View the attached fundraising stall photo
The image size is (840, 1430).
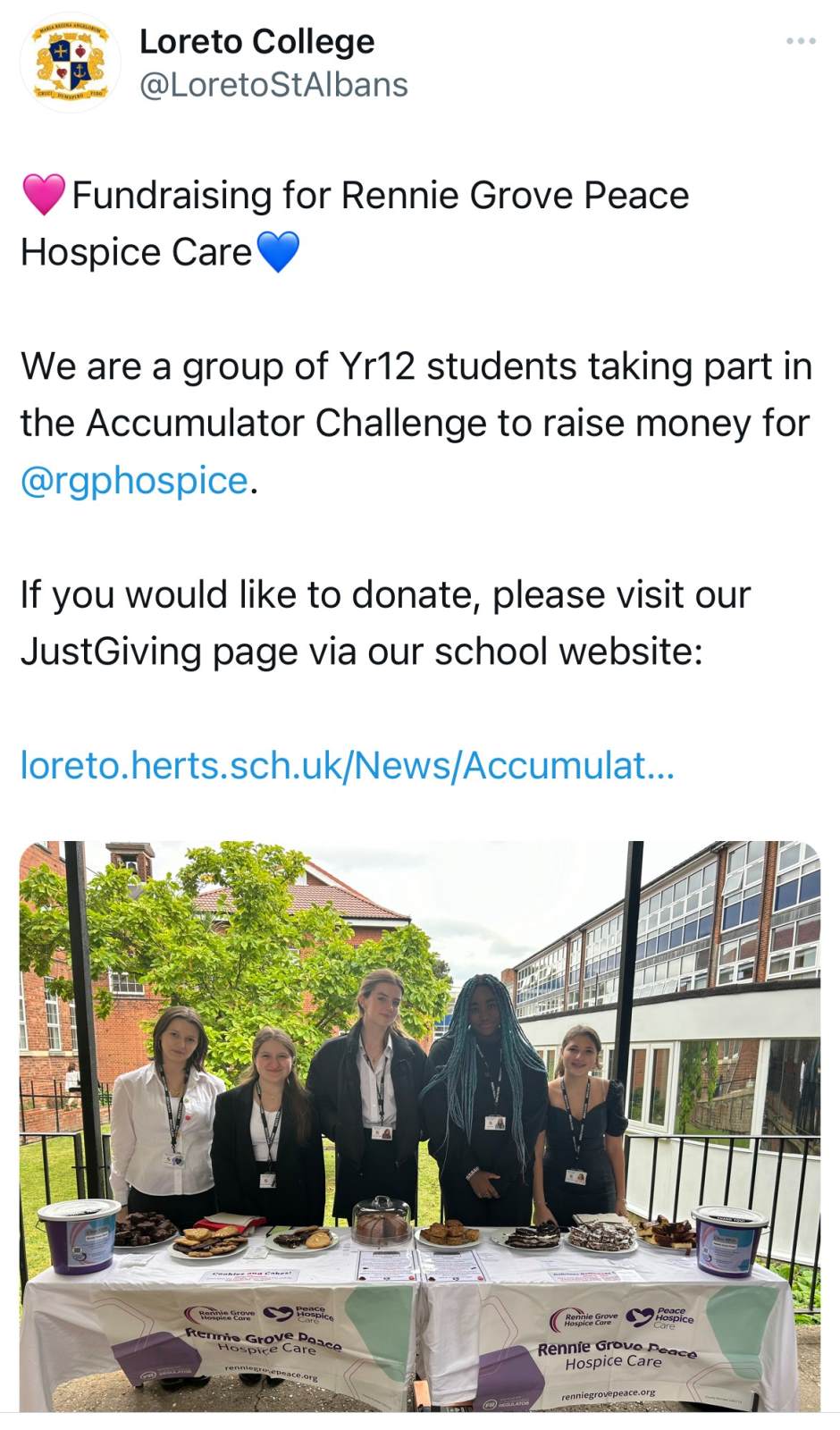click(420, 1126)
